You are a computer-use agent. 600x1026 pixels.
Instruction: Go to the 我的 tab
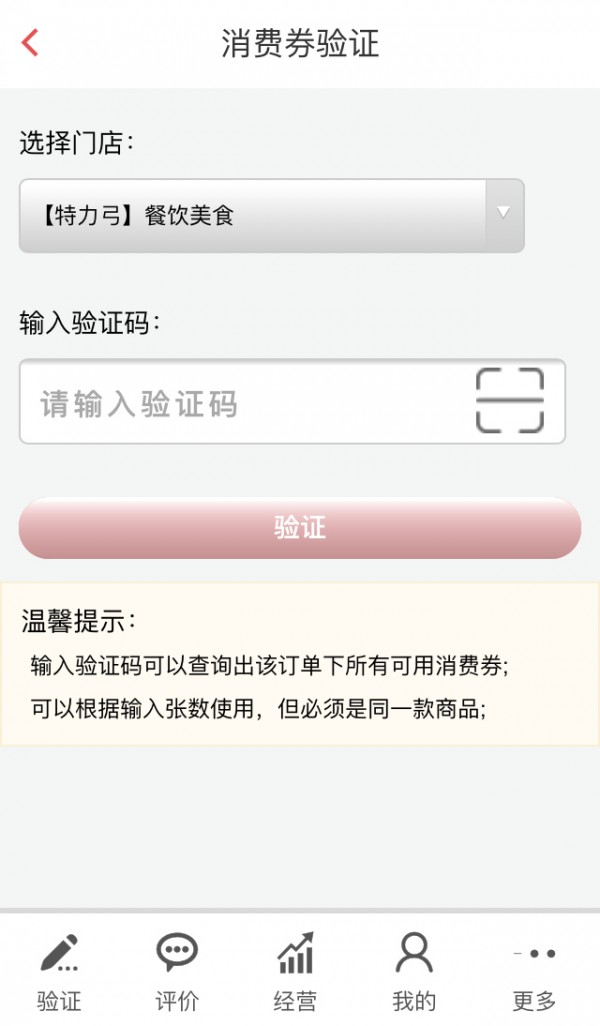pos(414,970)
